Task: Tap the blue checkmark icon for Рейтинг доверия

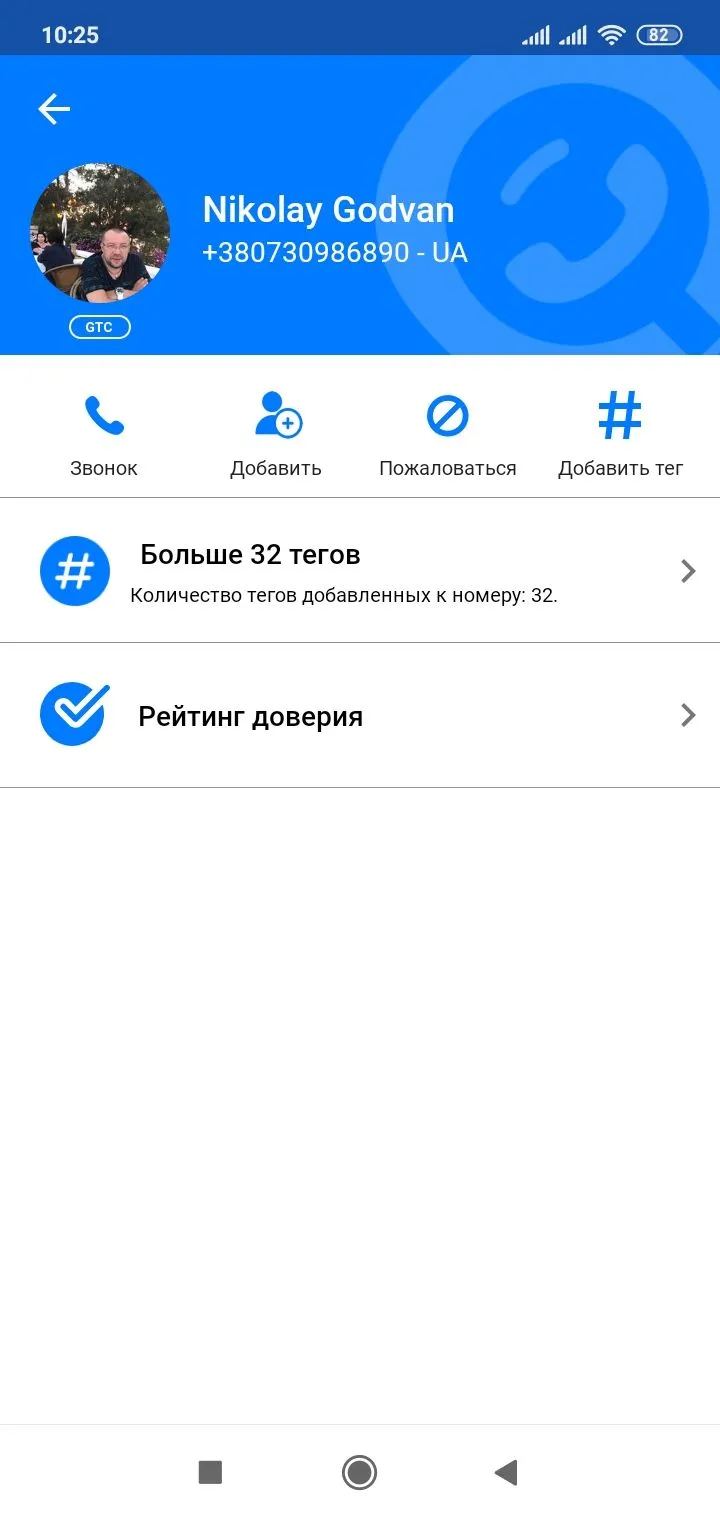Action: click(x=74, y=714)
